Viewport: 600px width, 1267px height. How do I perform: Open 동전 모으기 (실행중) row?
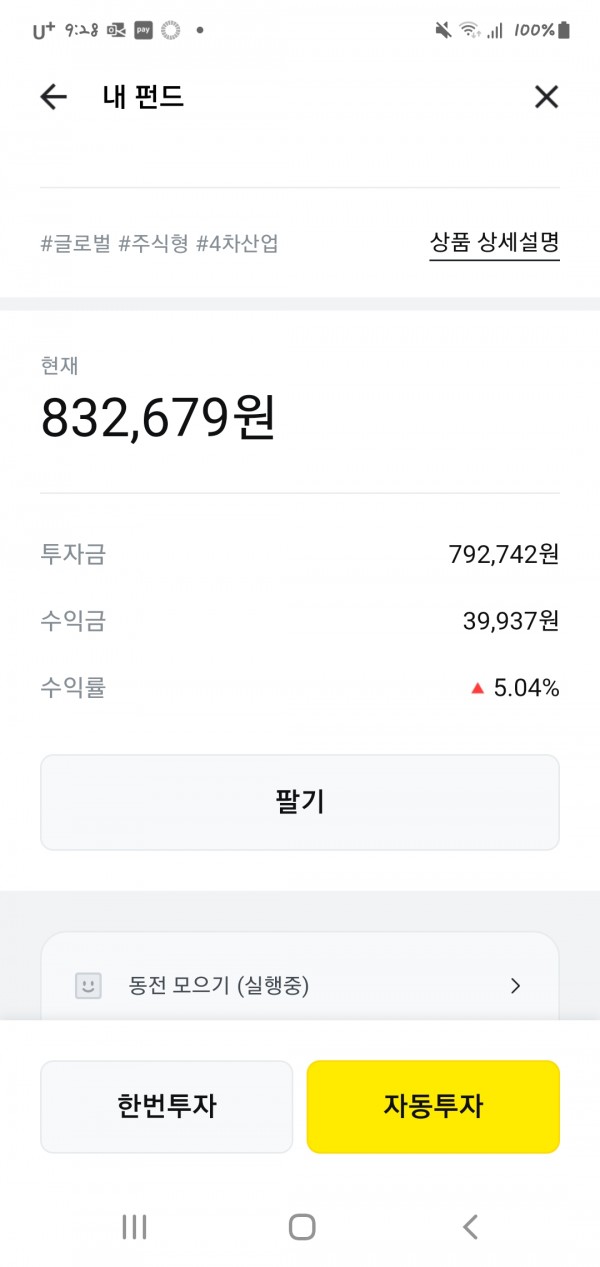pyautogui.click(x=299, y=985)
